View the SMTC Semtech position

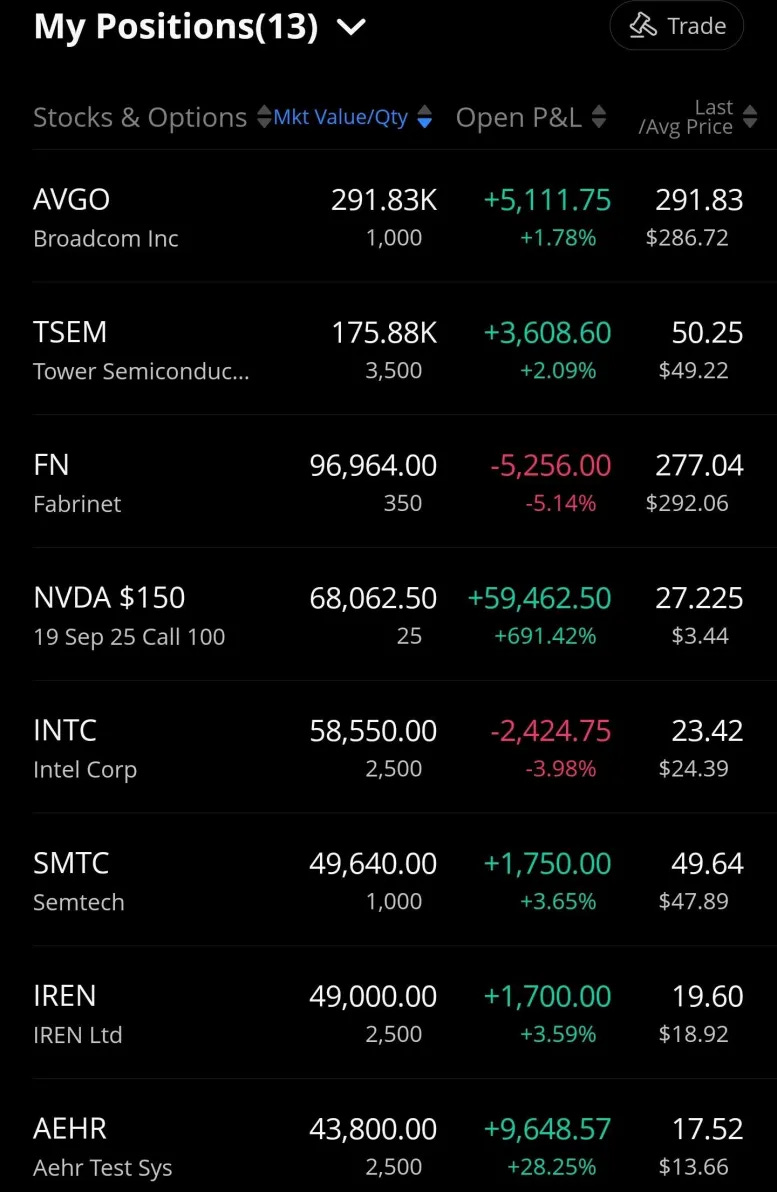(x=388, y=881)
